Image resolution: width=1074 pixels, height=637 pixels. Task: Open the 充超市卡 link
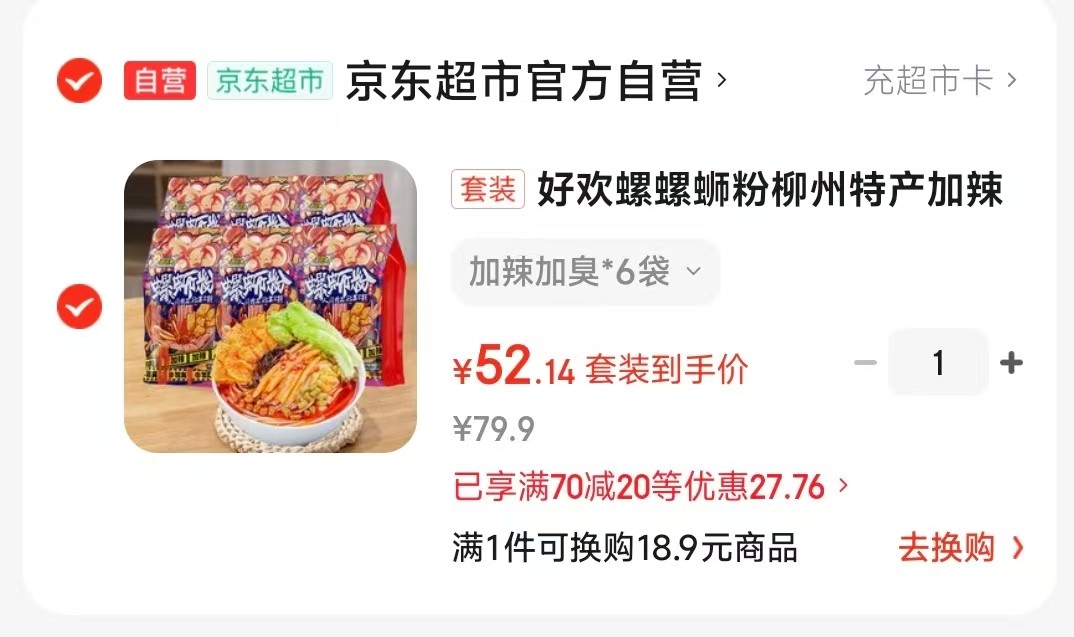[x=939, y=81]
